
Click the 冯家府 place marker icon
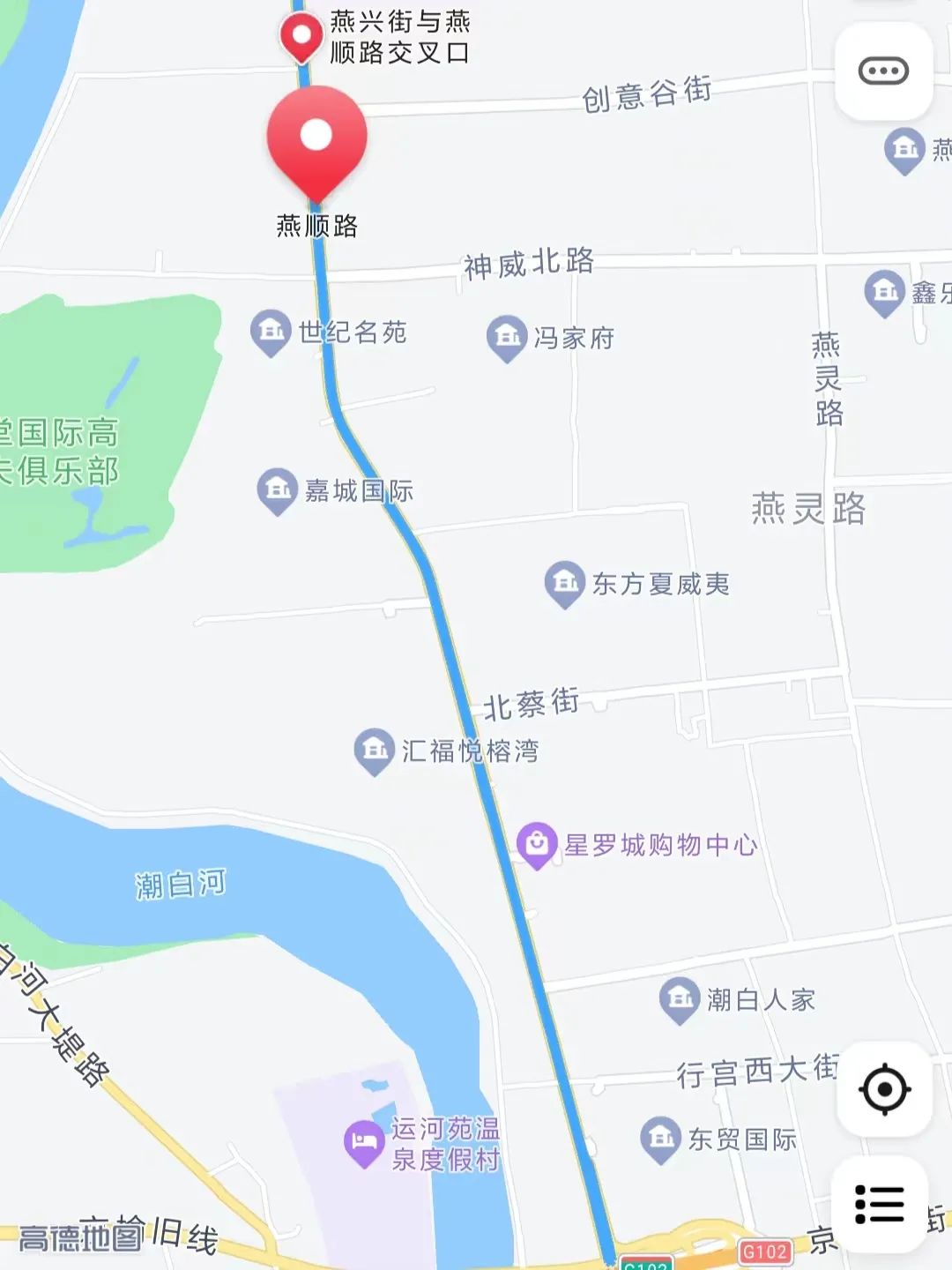[x=507, y=334]
